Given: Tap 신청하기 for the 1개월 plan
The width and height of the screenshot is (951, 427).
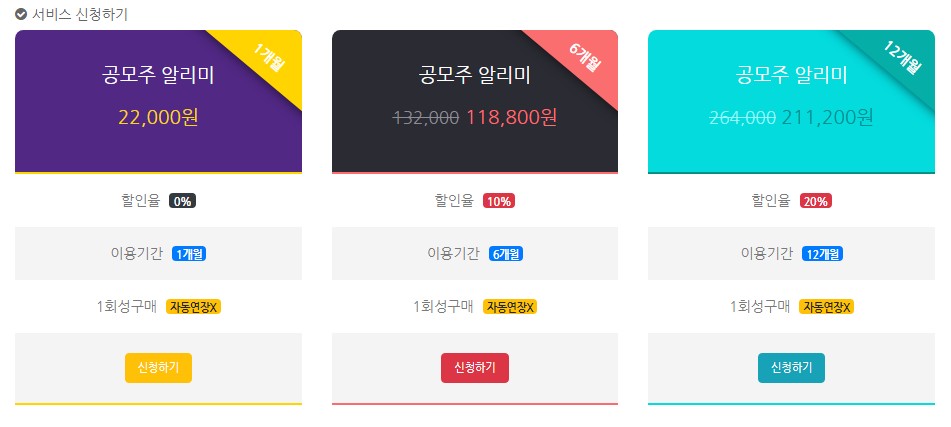Looking at the screenshot, I should coord(158,367).
